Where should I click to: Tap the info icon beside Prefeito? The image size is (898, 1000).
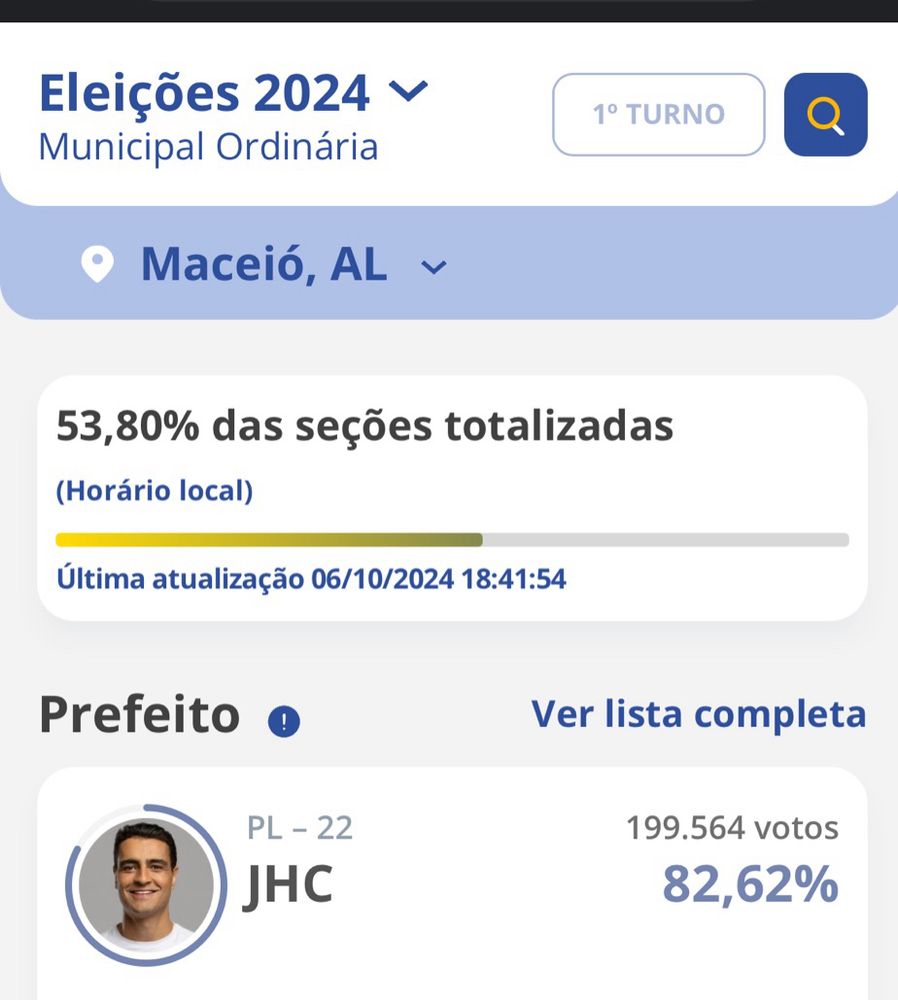pos(284,720)
